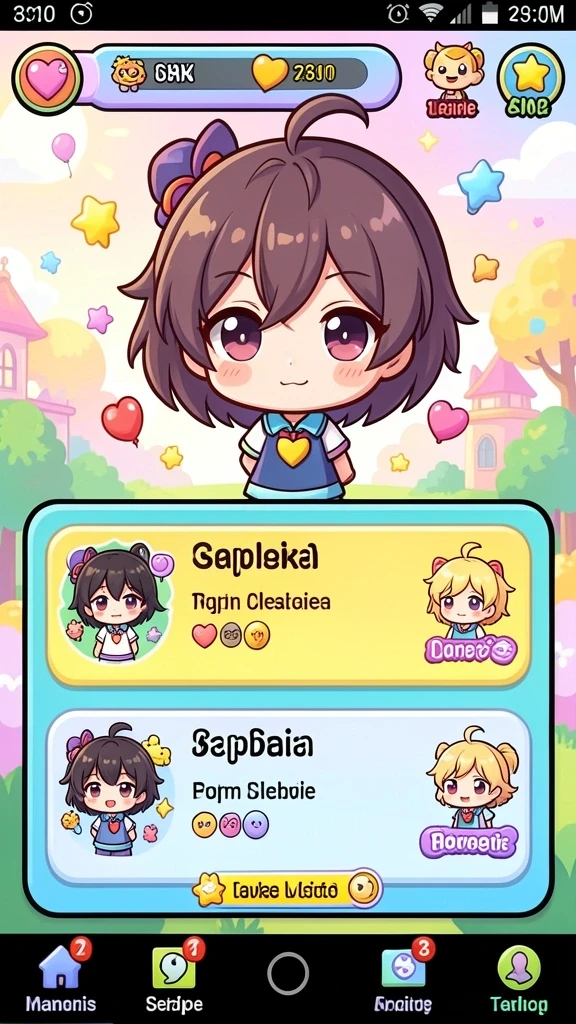Open the blue tab with badge 3
The height and width of the screenshot is (1024, 576).
404,978
